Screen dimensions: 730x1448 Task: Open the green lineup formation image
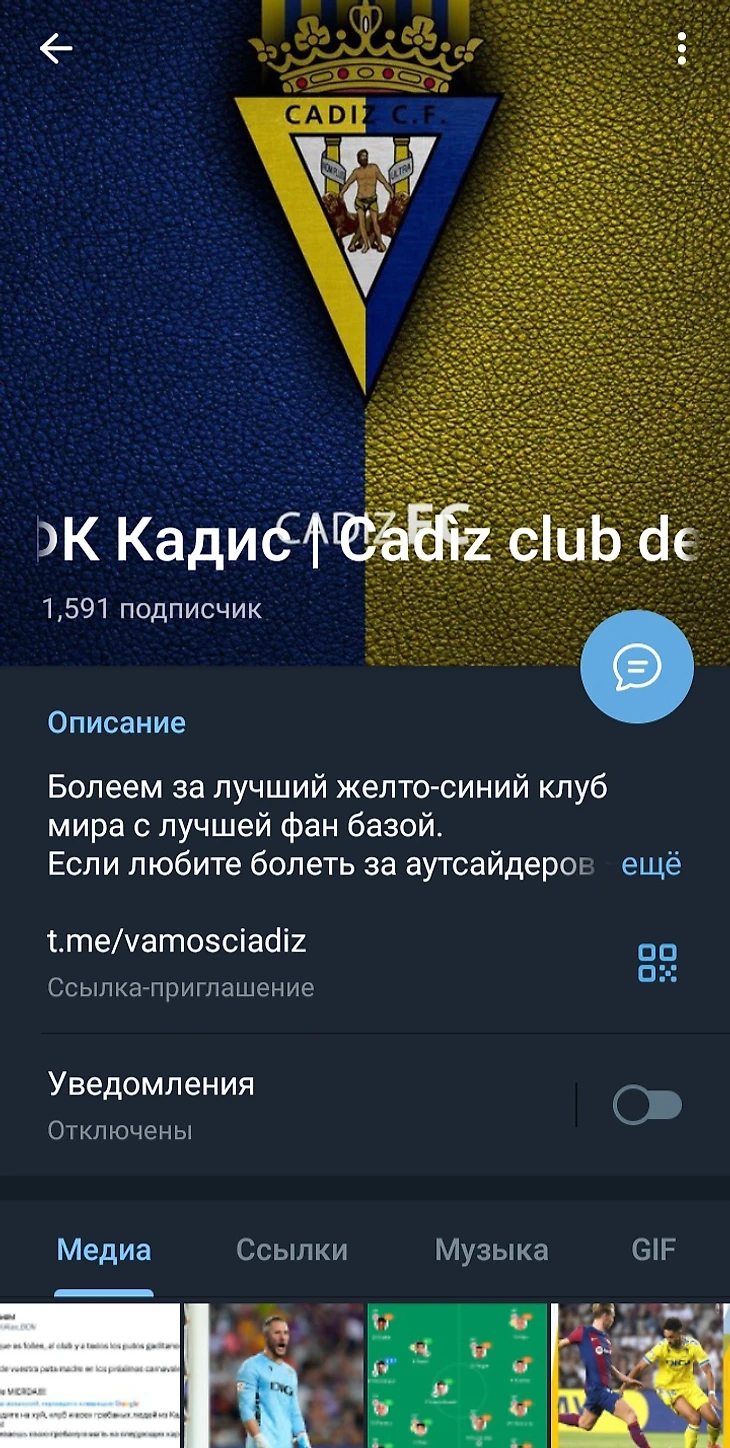coord(458,1376)
